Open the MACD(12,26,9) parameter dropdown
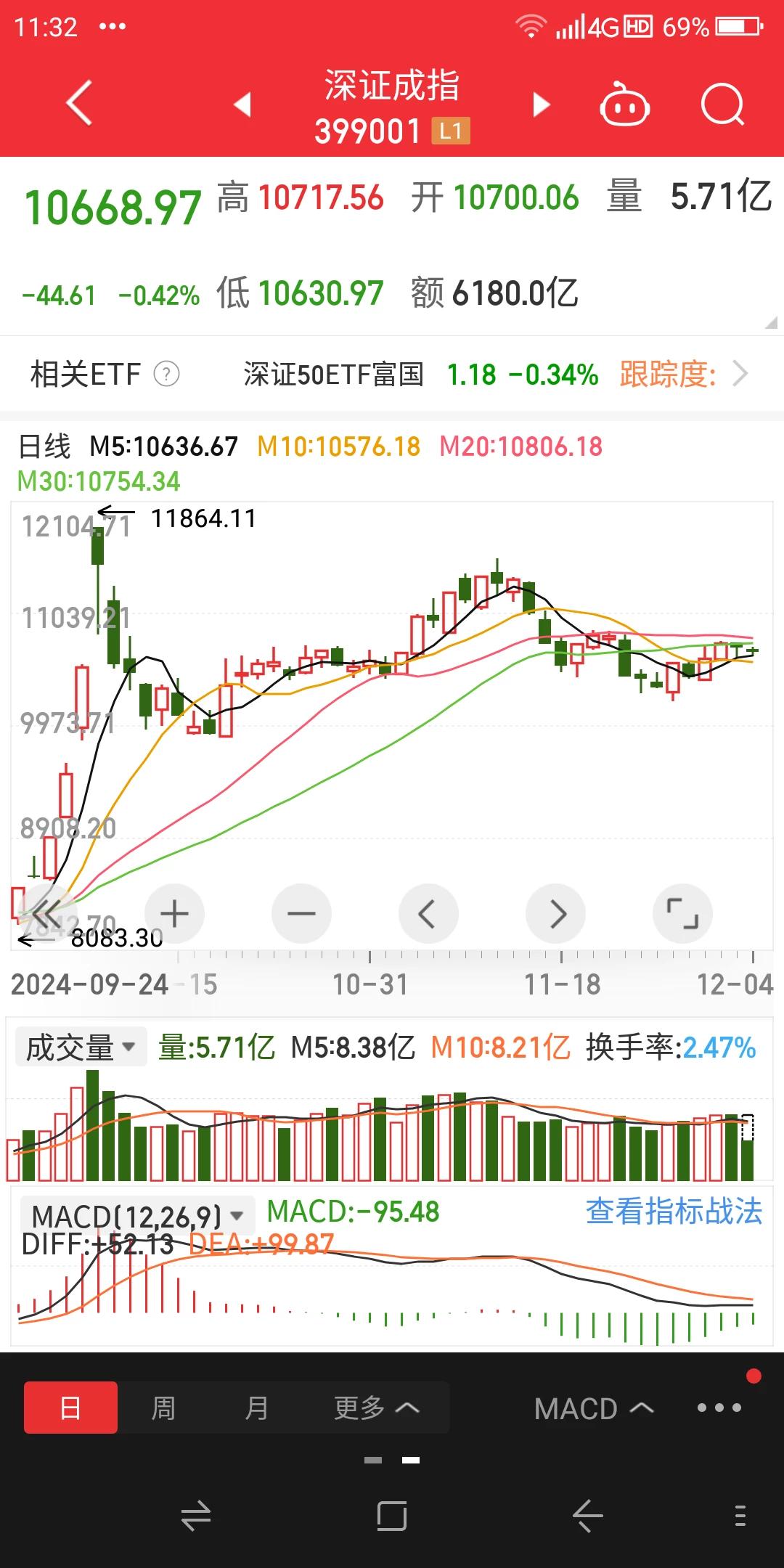Viewport: 784px width, 1568px height. [x=137, y=1216]
